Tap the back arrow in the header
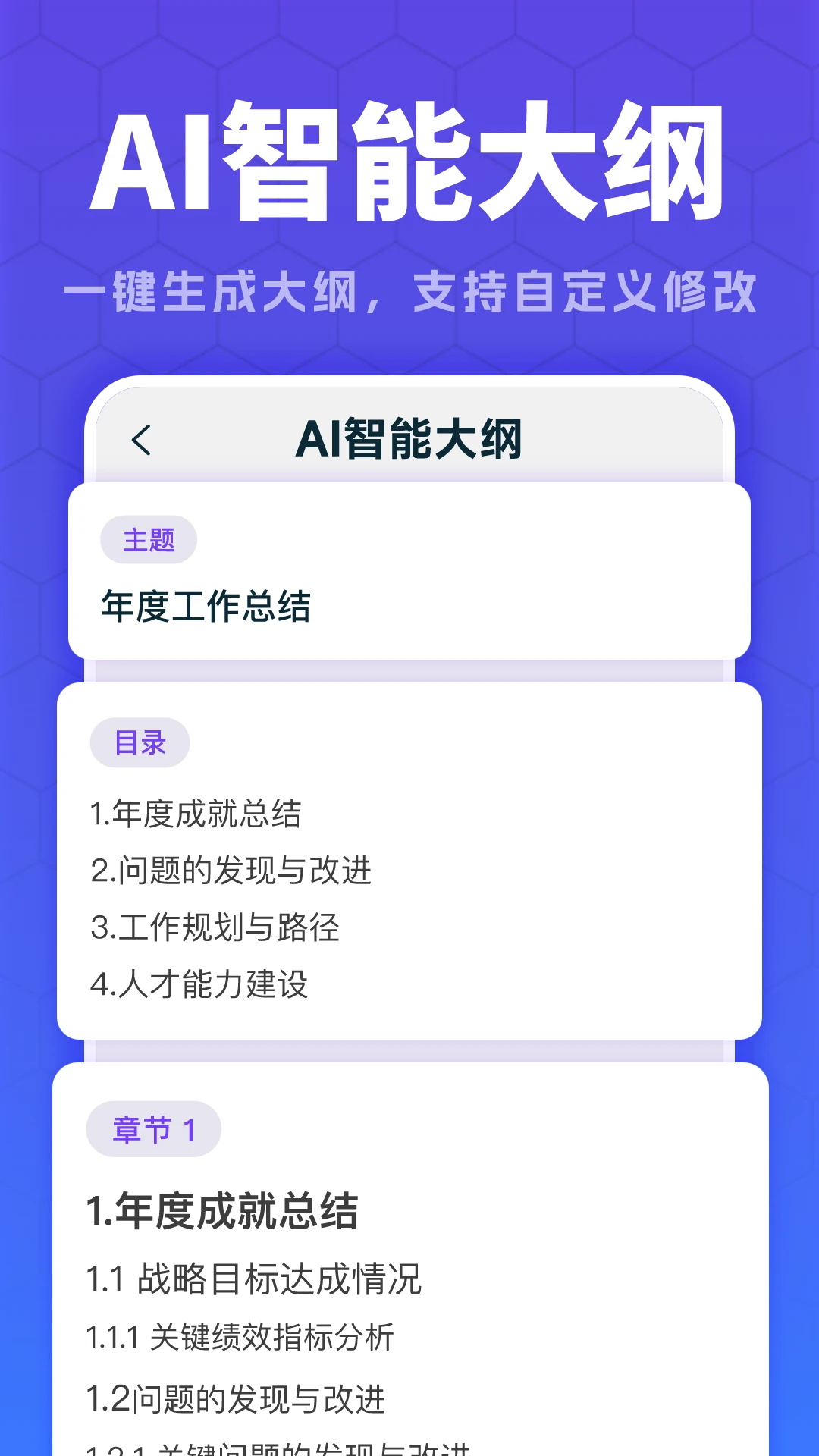Screen dimensions: 819x1456 pos(141,441)
